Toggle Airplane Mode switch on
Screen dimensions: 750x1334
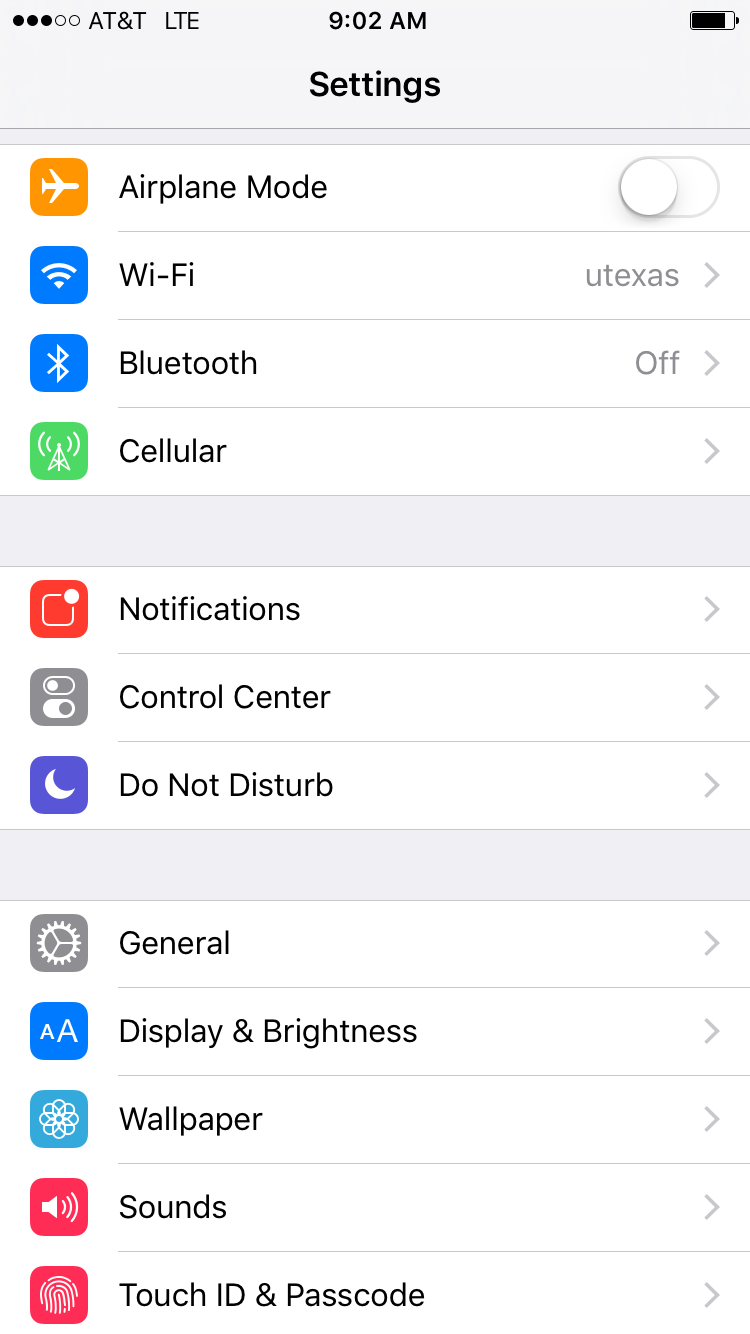668,188
